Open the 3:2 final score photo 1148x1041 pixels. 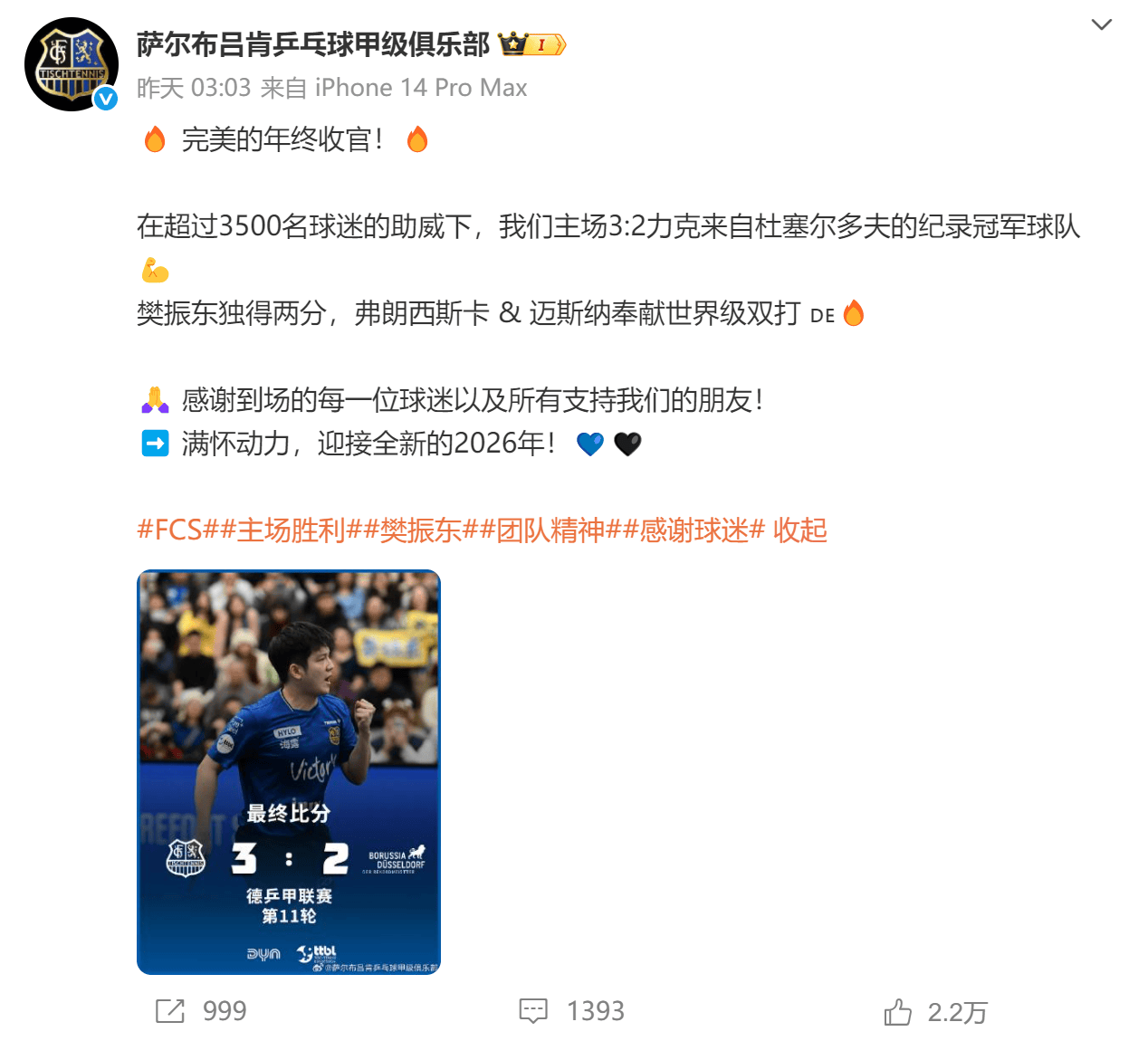click(288, 771)
